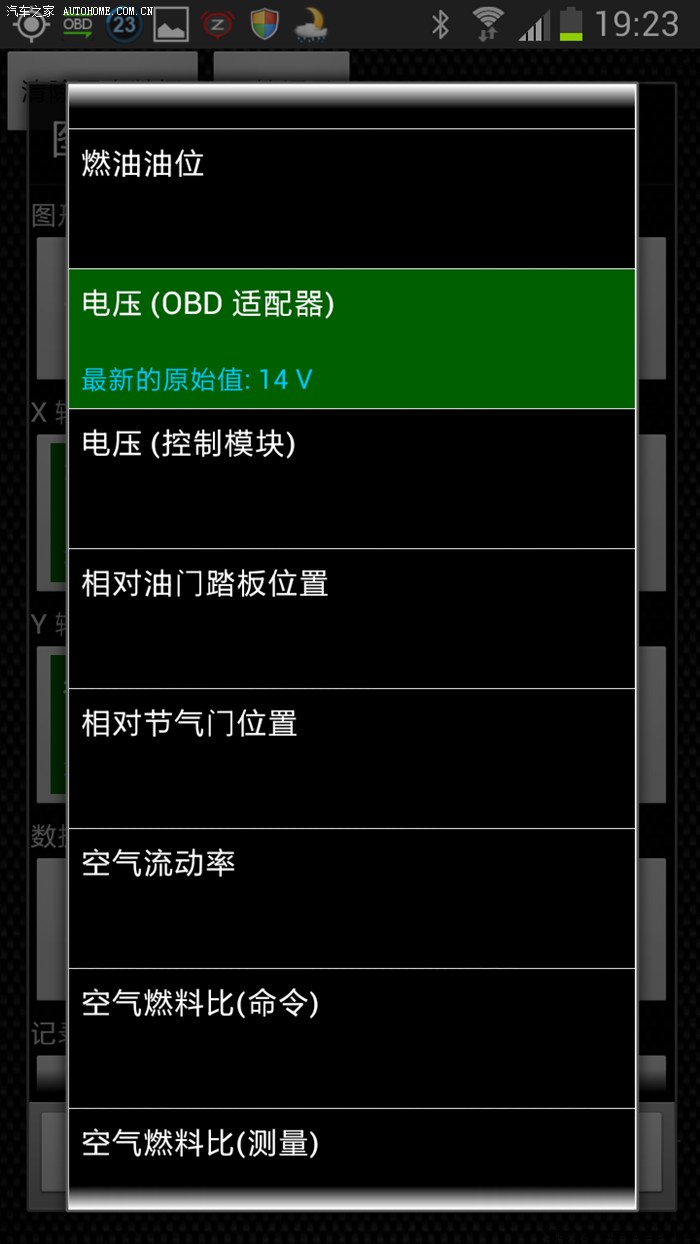Select 相对油门踏板位置 item
700x1244 pixels.
351,618
